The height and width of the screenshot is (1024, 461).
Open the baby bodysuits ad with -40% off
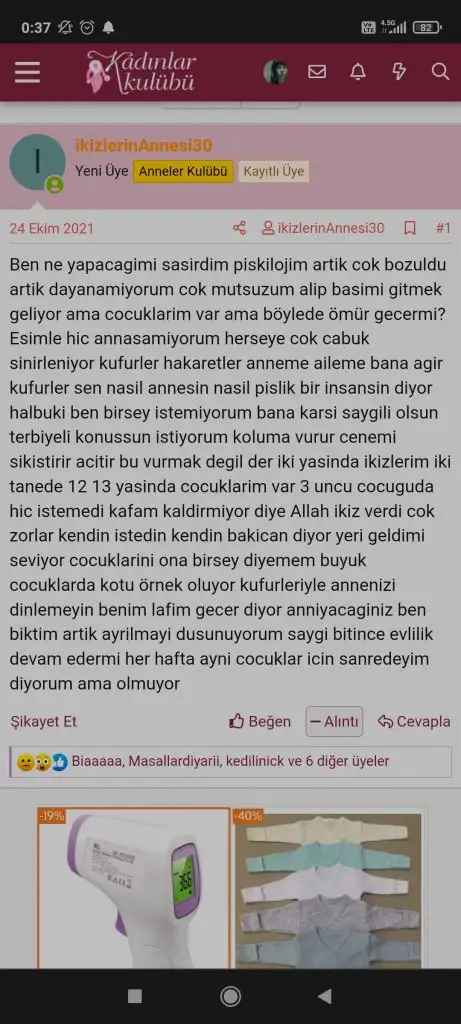tap(328, 888)
